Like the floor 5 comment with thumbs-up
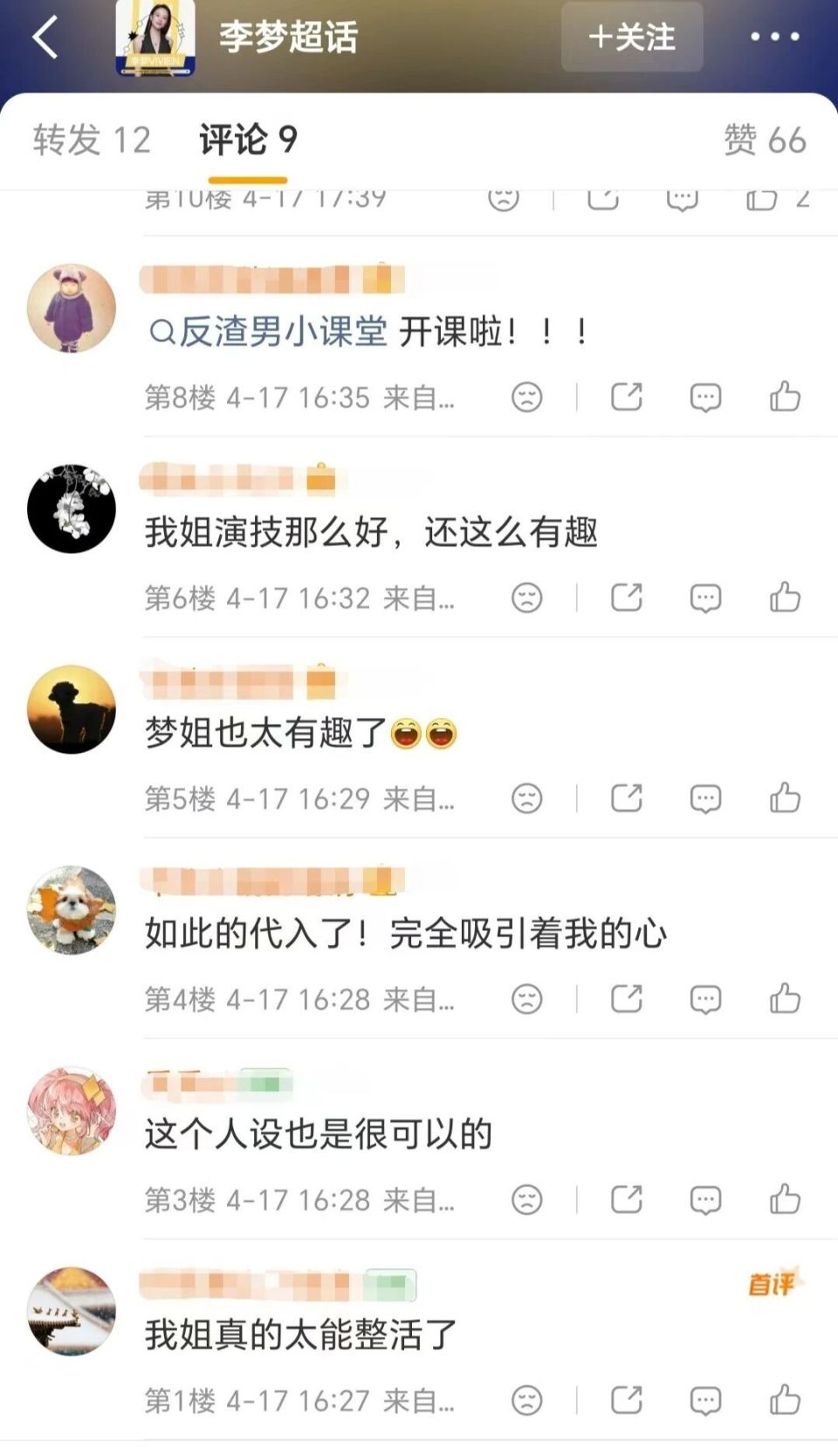Image resolution: width=838 pixels, height=1456 pixels. (783, 797)
